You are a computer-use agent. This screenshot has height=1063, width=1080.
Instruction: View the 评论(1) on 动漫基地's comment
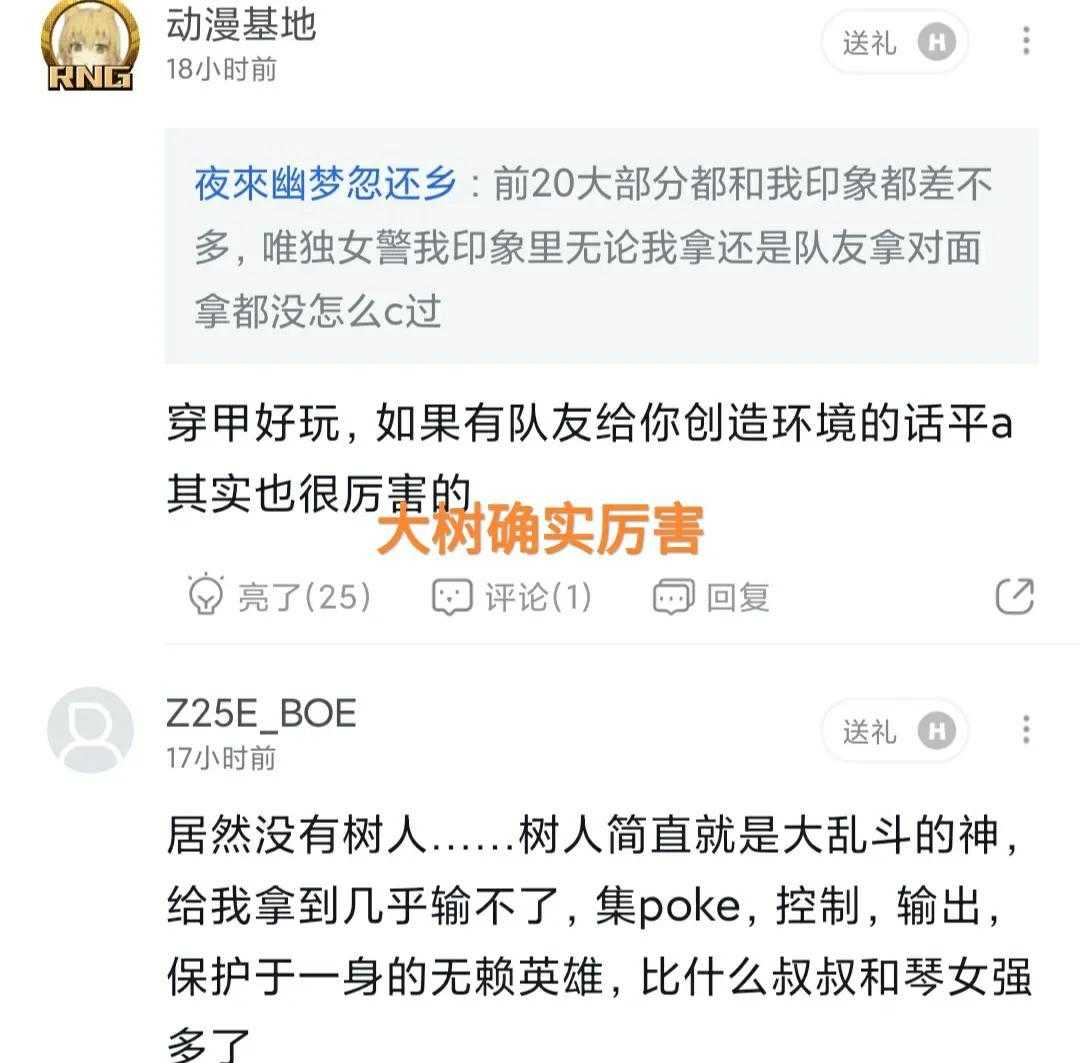[x=512, y=597]
